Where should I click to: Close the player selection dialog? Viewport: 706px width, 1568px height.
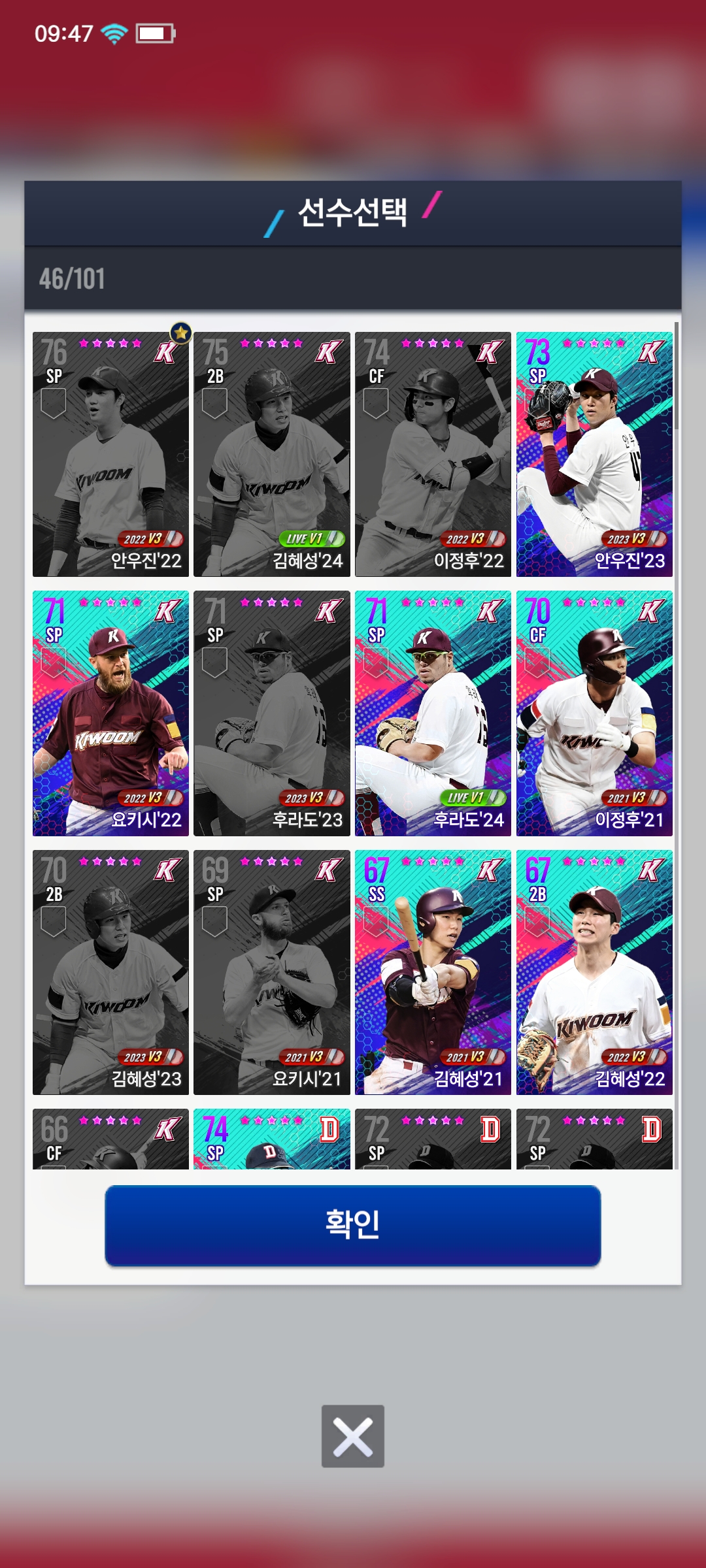click(353, 1436)
